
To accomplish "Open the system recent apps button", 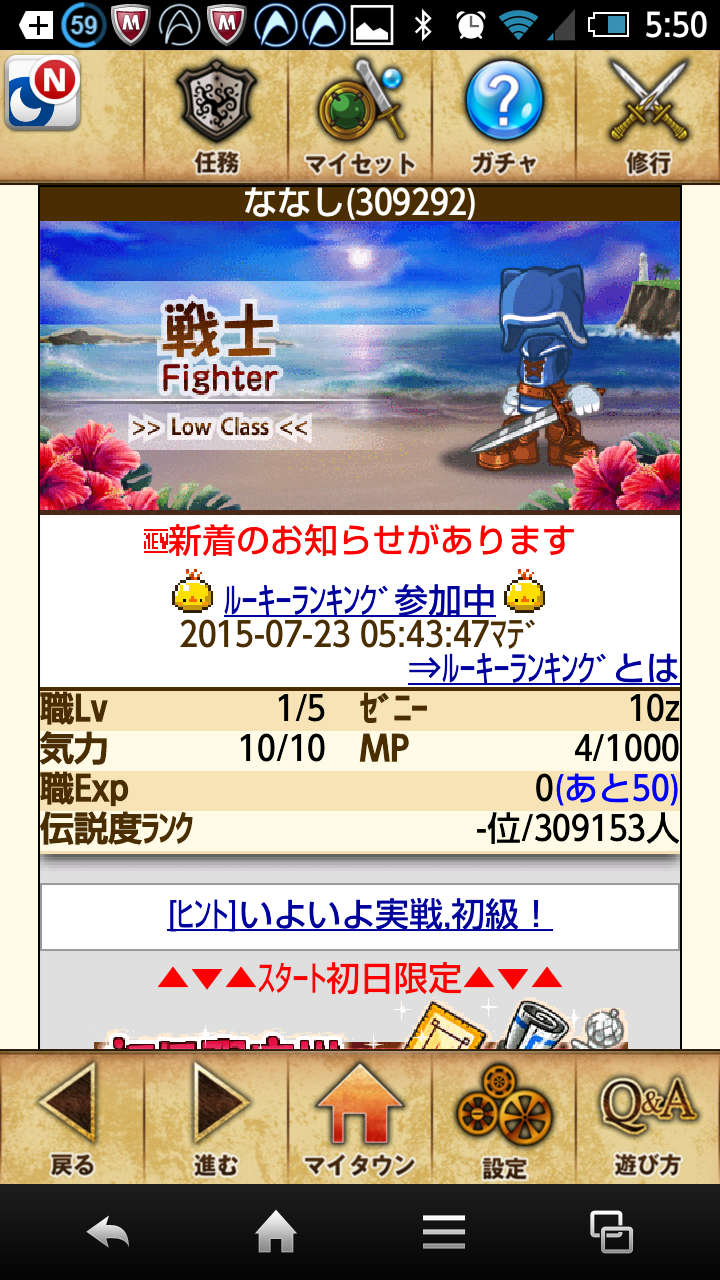I will (x=611, y=1232).
